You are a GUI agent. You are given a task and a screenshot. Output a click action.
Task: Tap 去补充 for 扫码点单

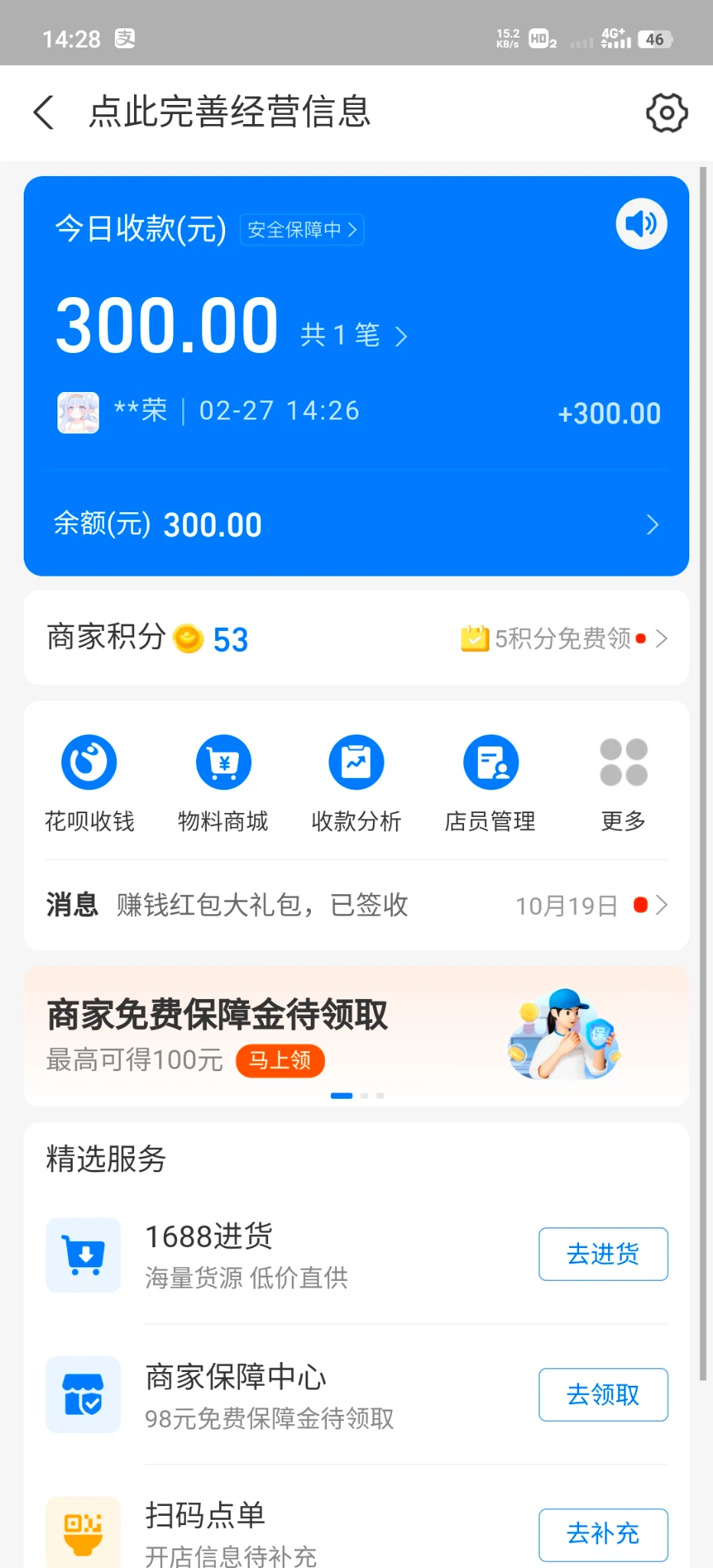tap(603, 1534)
